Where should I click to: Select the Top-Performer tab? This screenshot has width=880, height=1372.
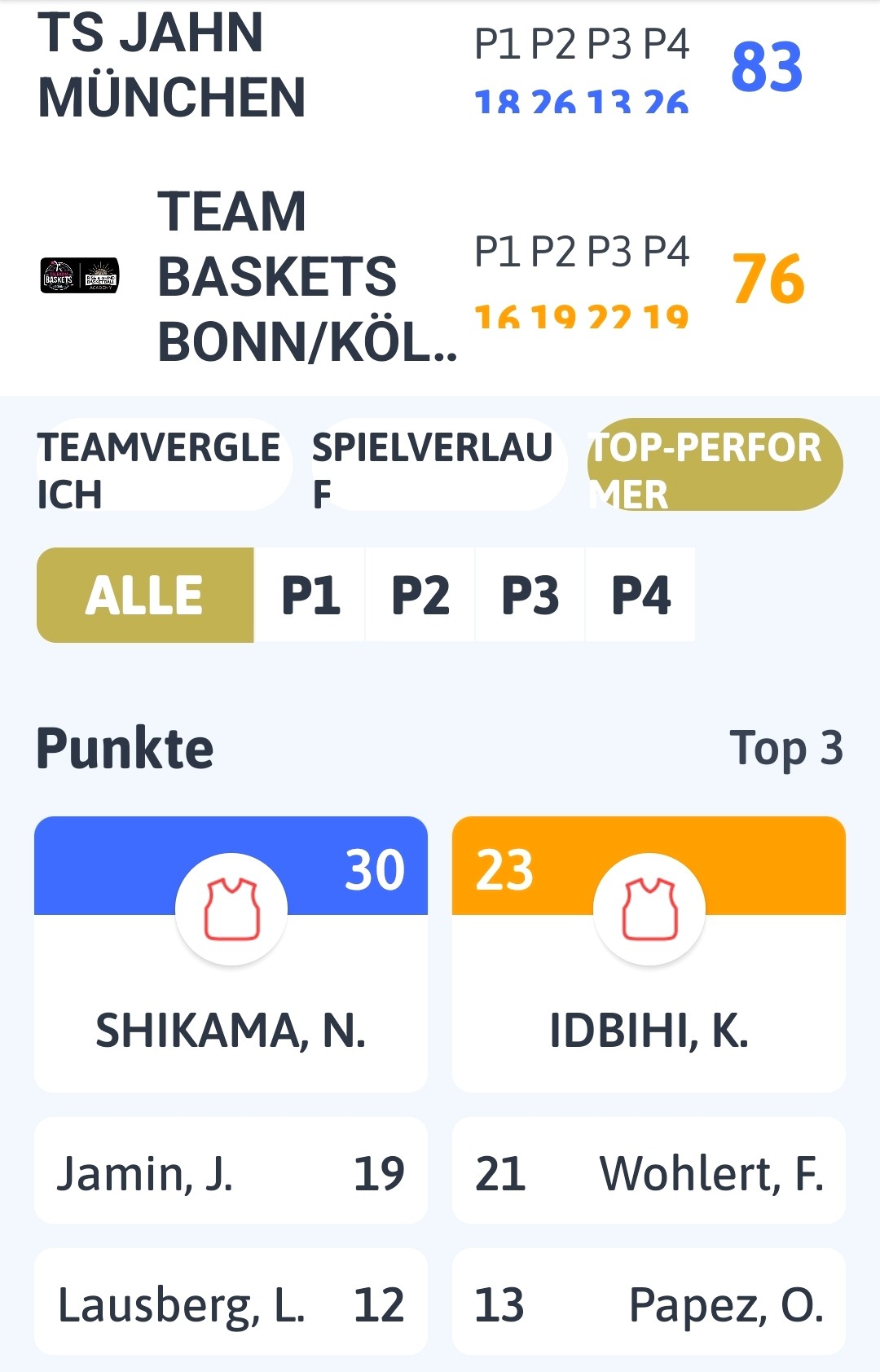tap(714, 466)
